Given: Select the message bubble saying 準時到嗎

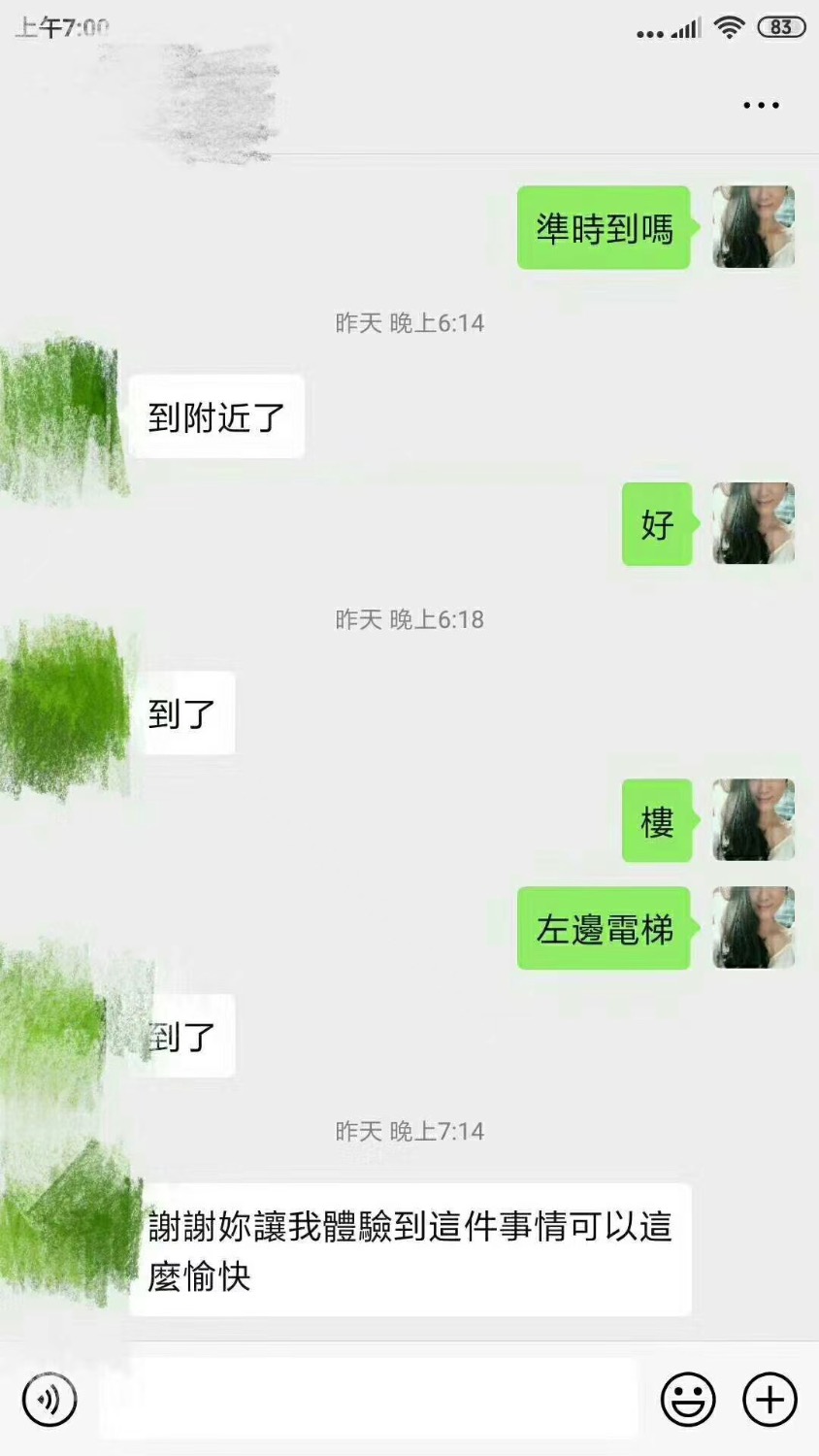Looking at the screenshot, I should tap(603, 227).
